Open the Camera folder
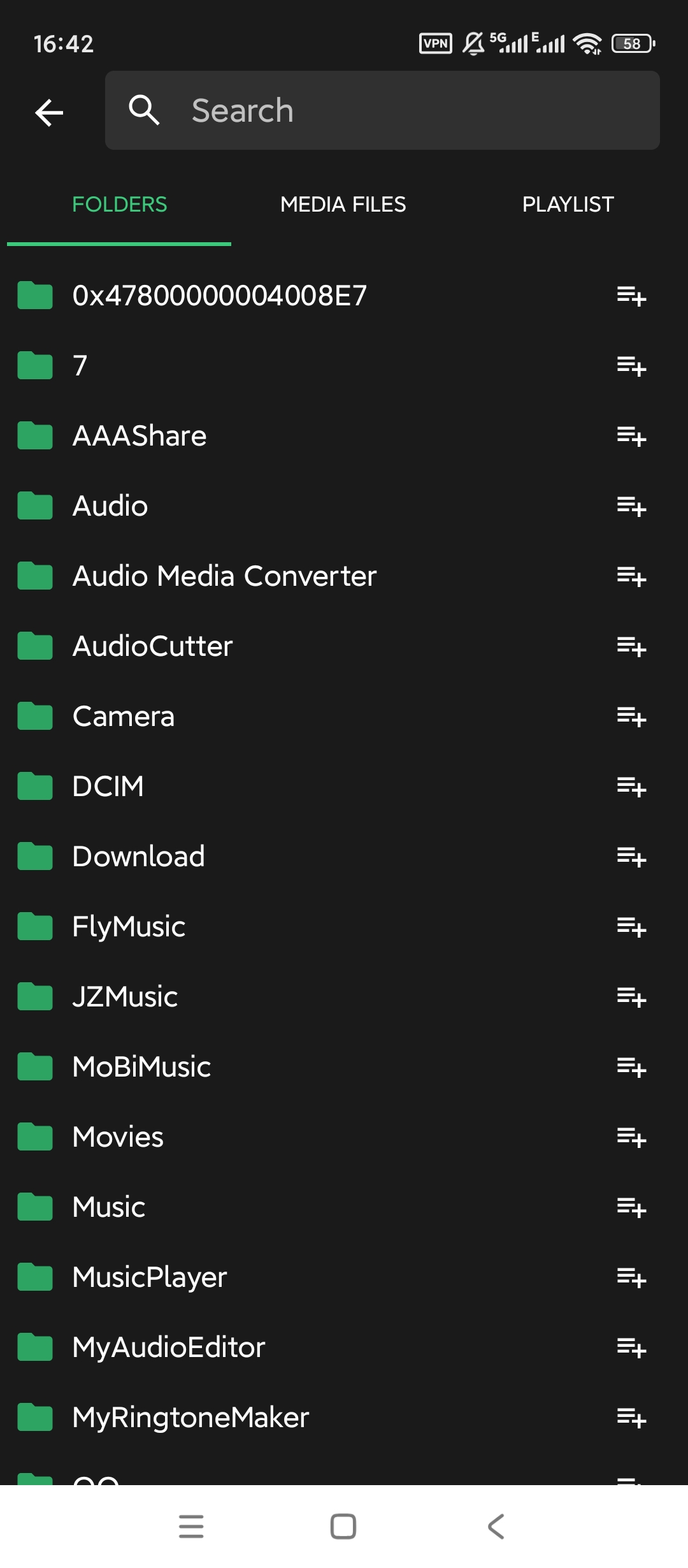 coord(124,716)
